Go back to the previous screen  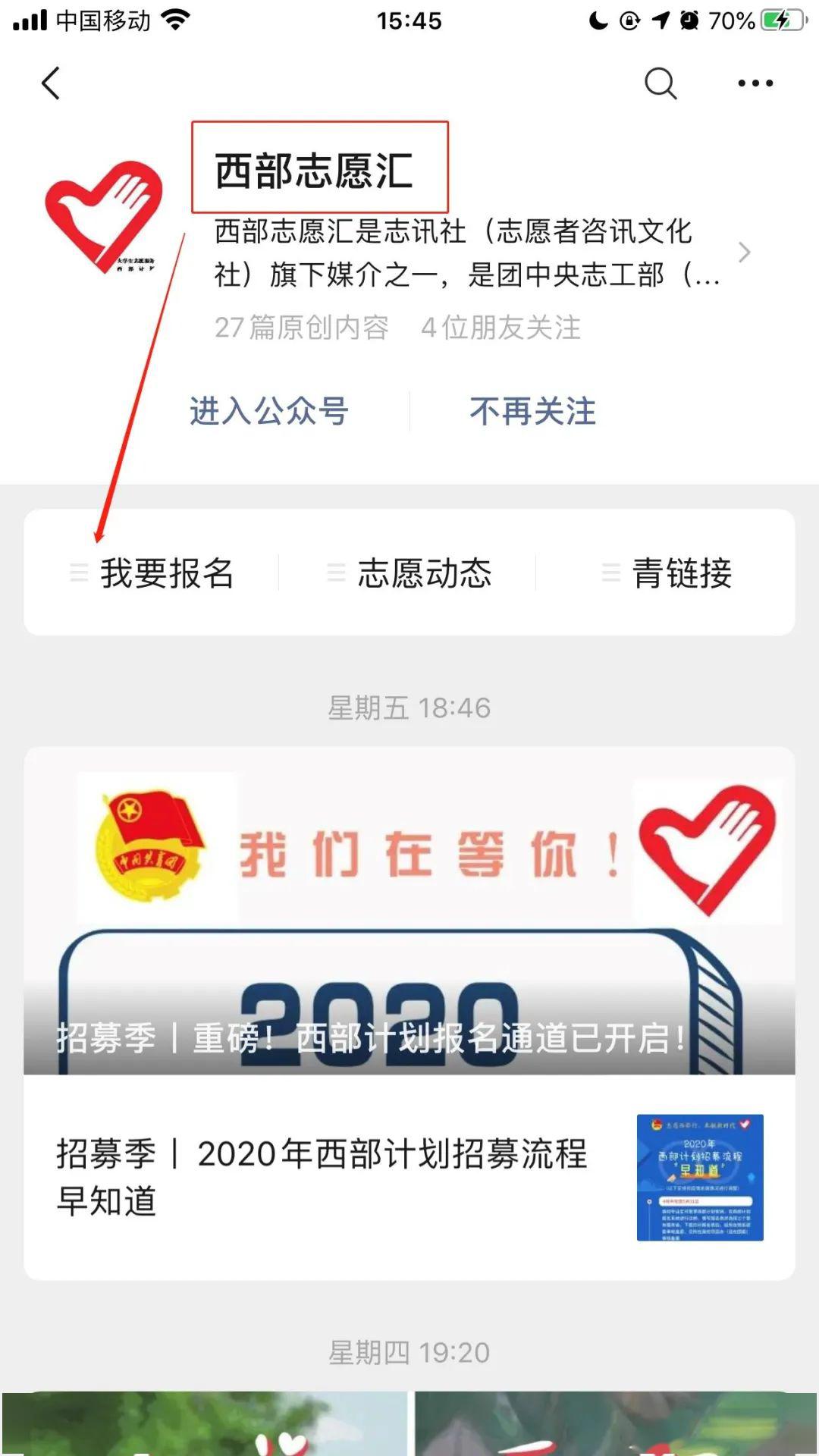coord(50,83)
